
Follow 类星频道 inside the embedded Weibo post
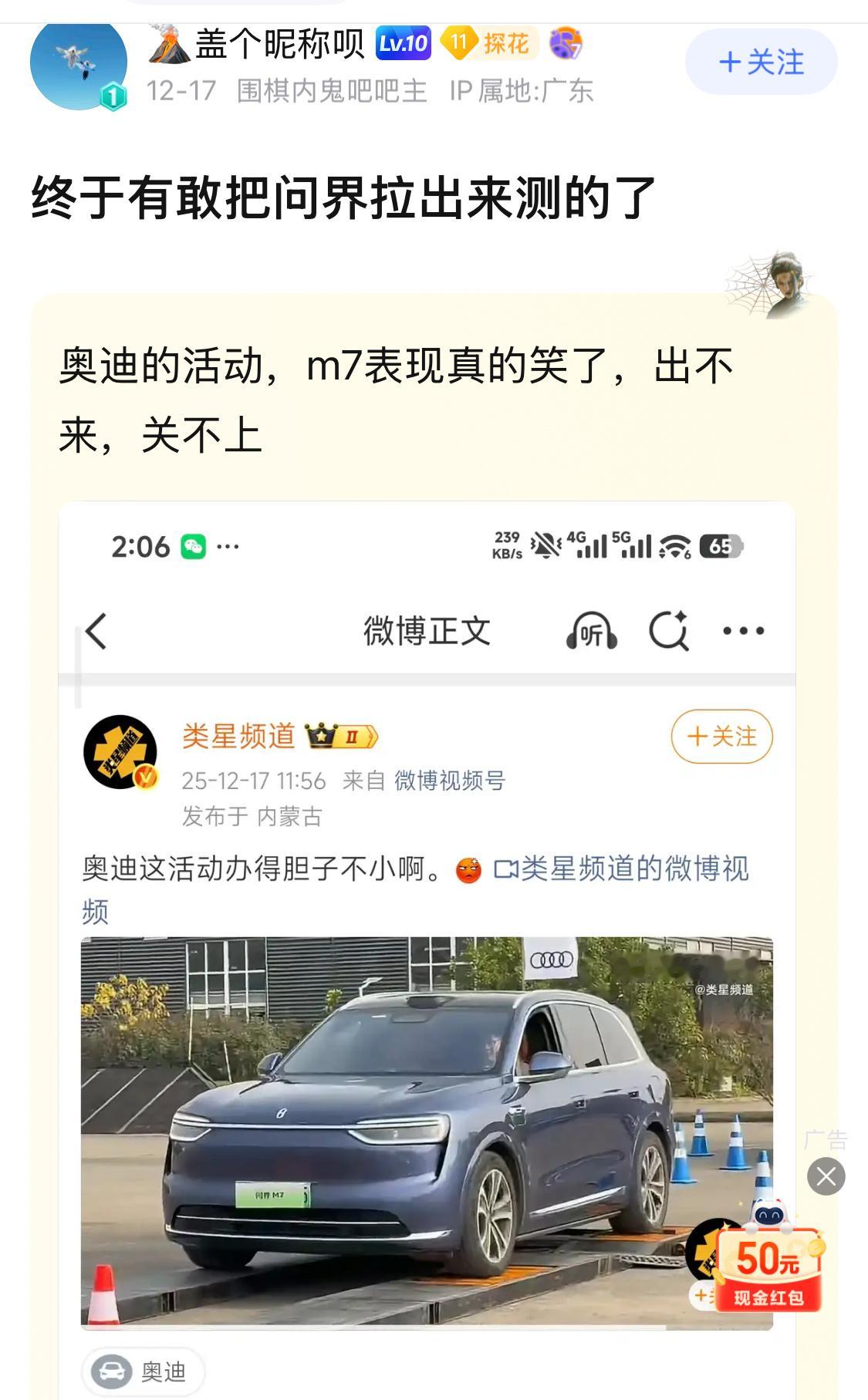tap(723, 737)
